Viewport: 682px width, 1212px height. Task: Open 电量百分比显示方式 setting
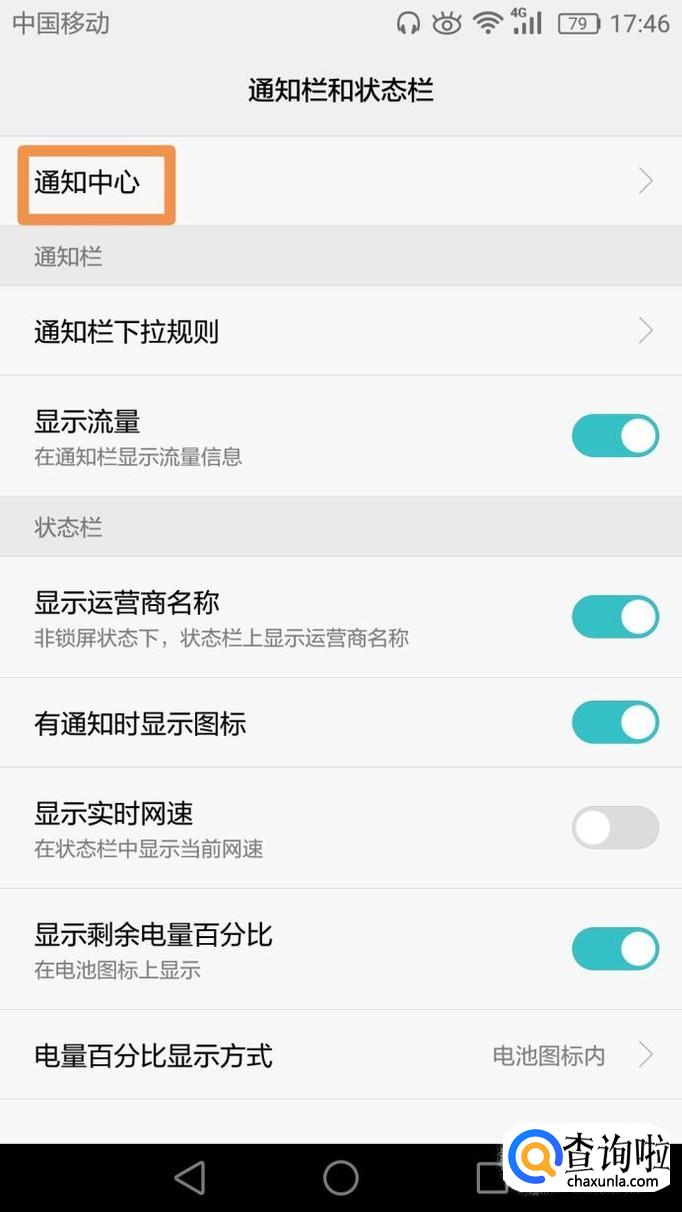[340, 1055]
